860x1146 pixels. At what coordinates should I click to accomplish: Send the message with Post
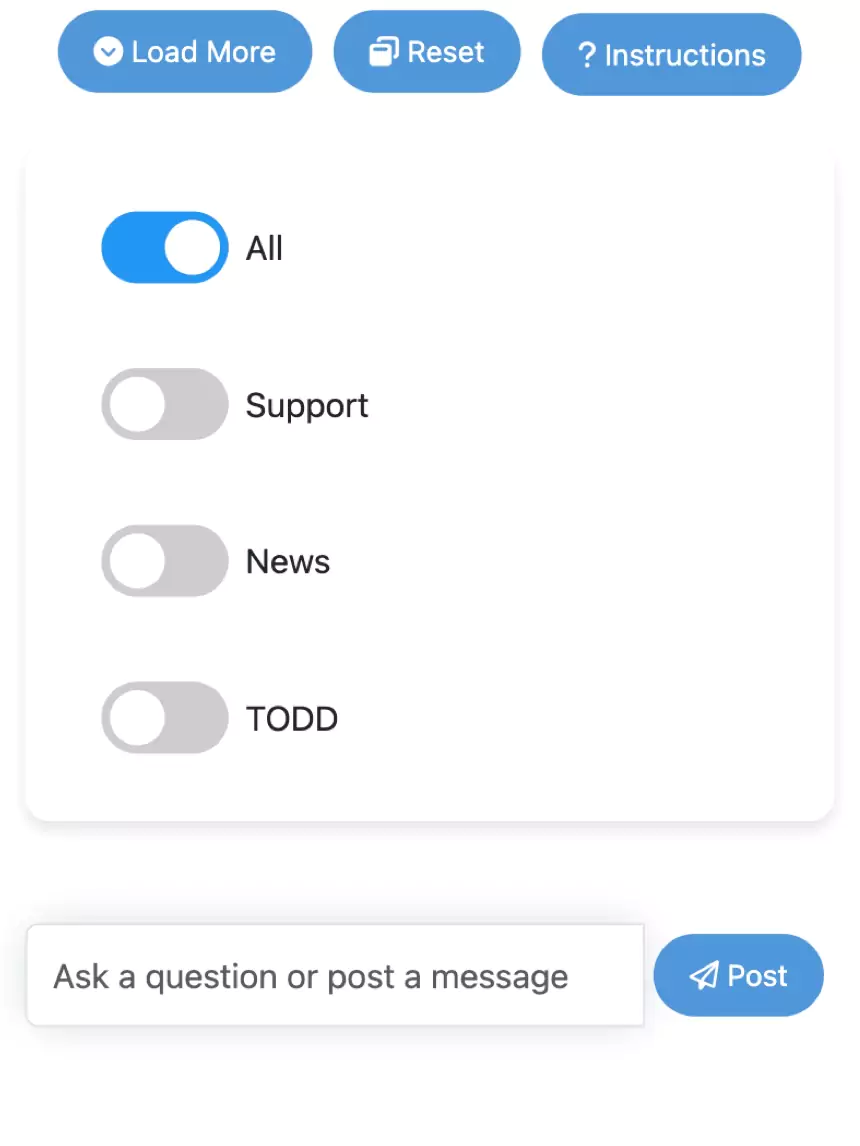coord(738,976)
